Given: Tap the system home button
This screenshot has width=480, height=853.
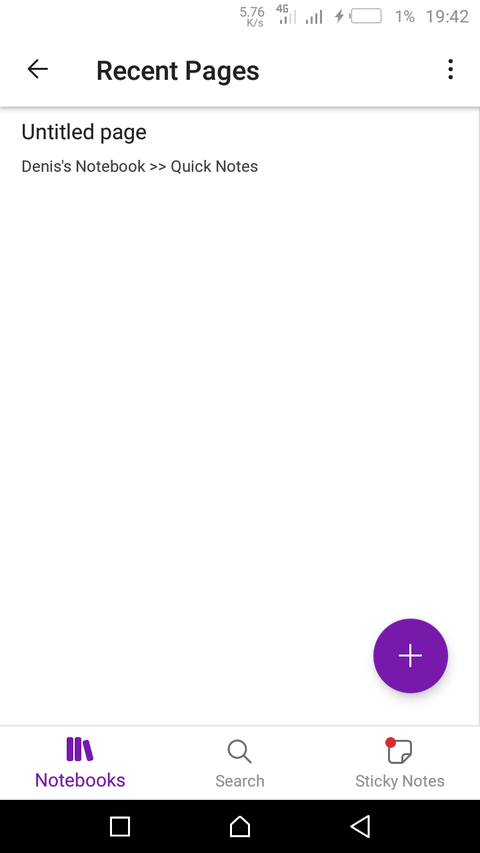Looking at the screenshot, I should [x=239, y=826].
